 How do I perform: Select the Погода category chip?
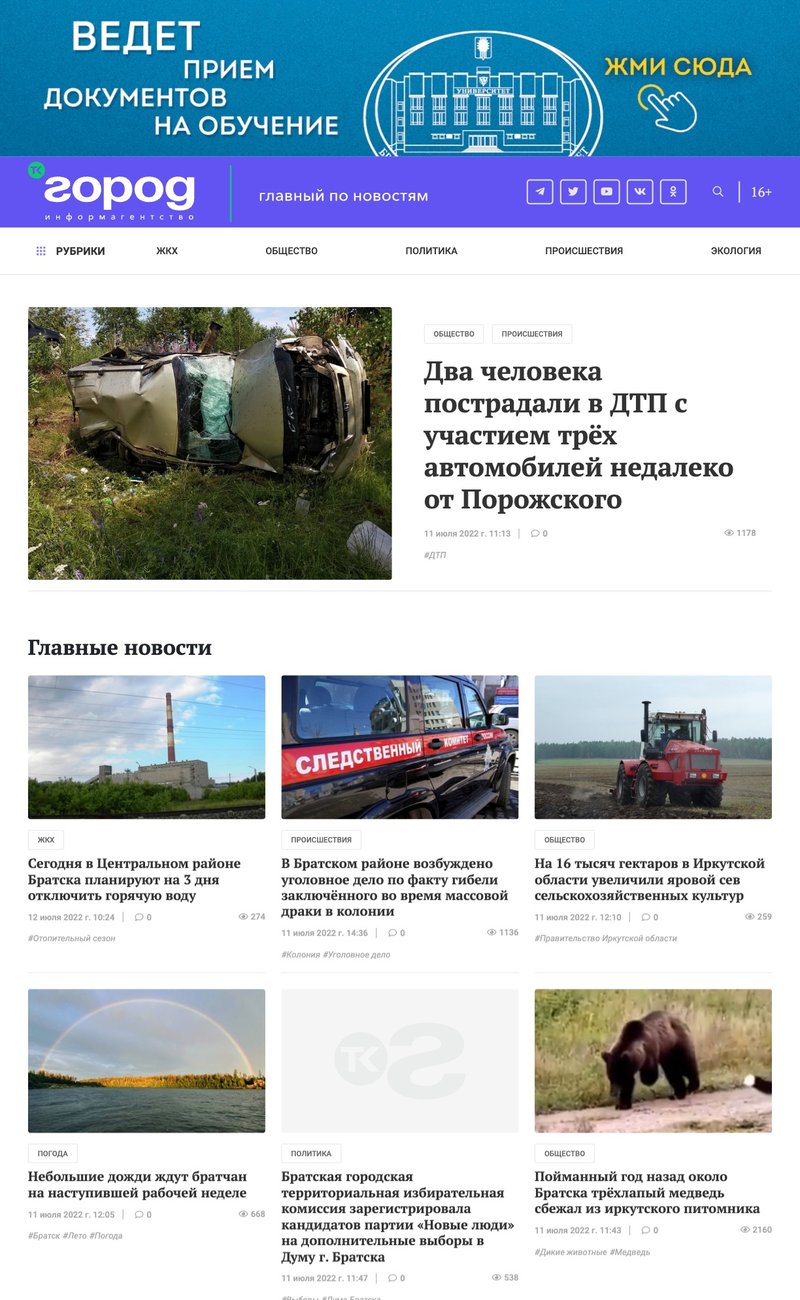click(x=52, y=1153)
